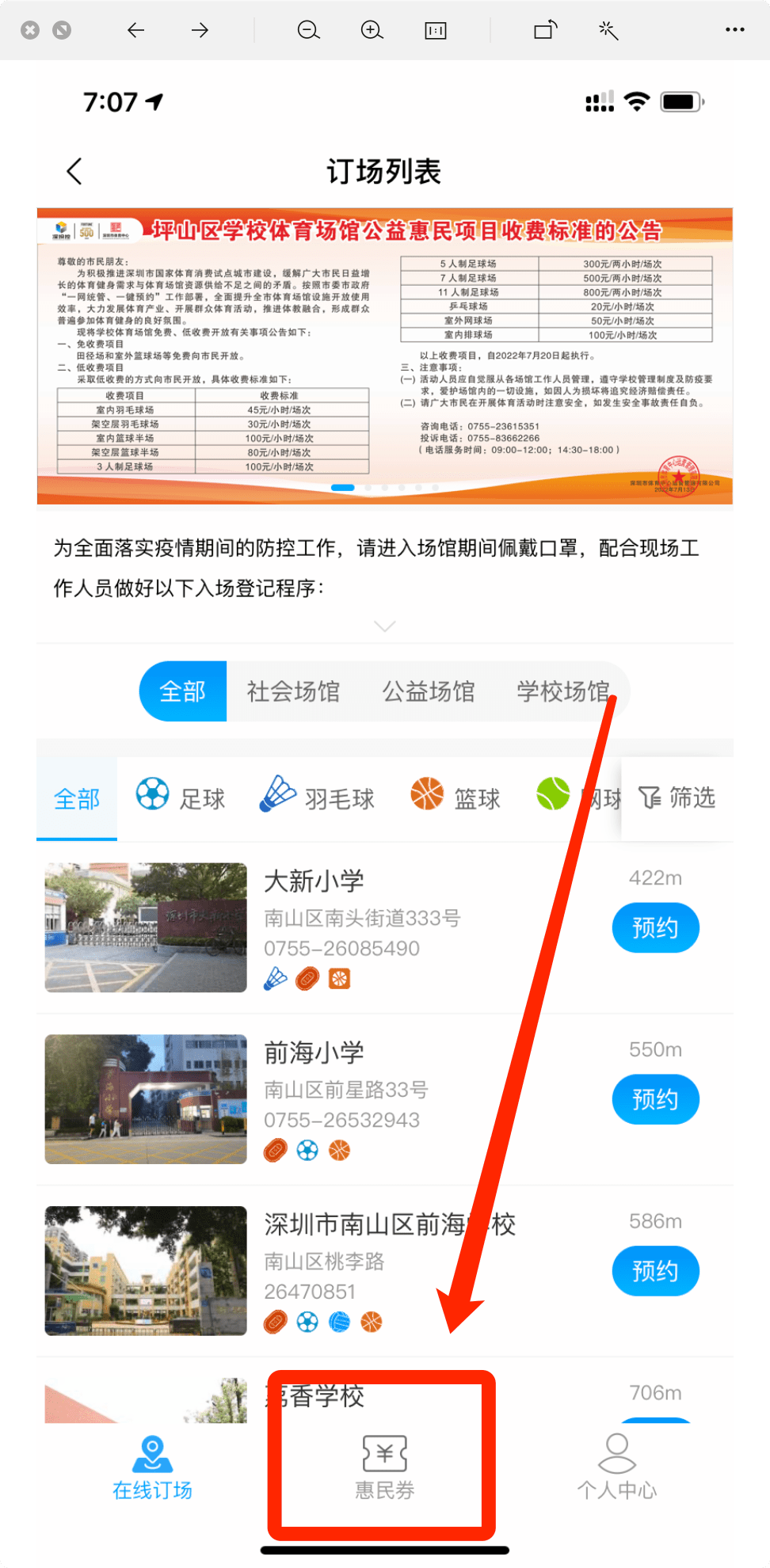The width and height of the screenshot is (770, 1568).
Task: Go to 个人中心 tab
Action: click(x=617, y=1467)
